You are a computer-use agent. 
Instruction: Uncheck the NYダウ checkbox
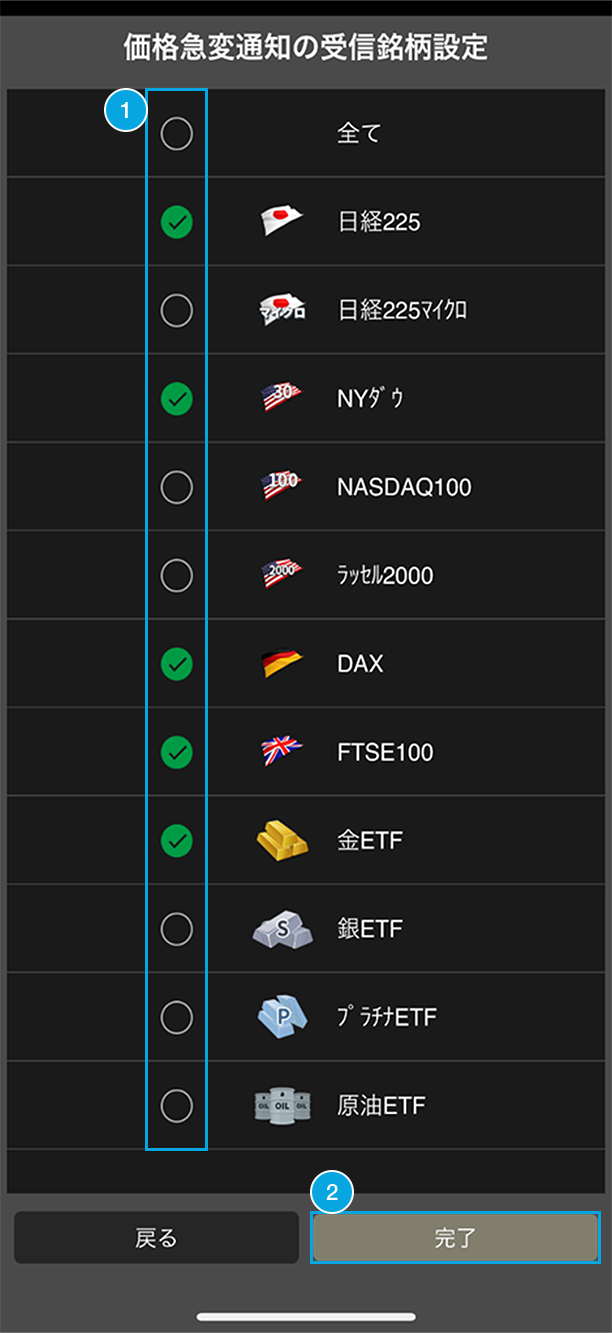[177, 399]
